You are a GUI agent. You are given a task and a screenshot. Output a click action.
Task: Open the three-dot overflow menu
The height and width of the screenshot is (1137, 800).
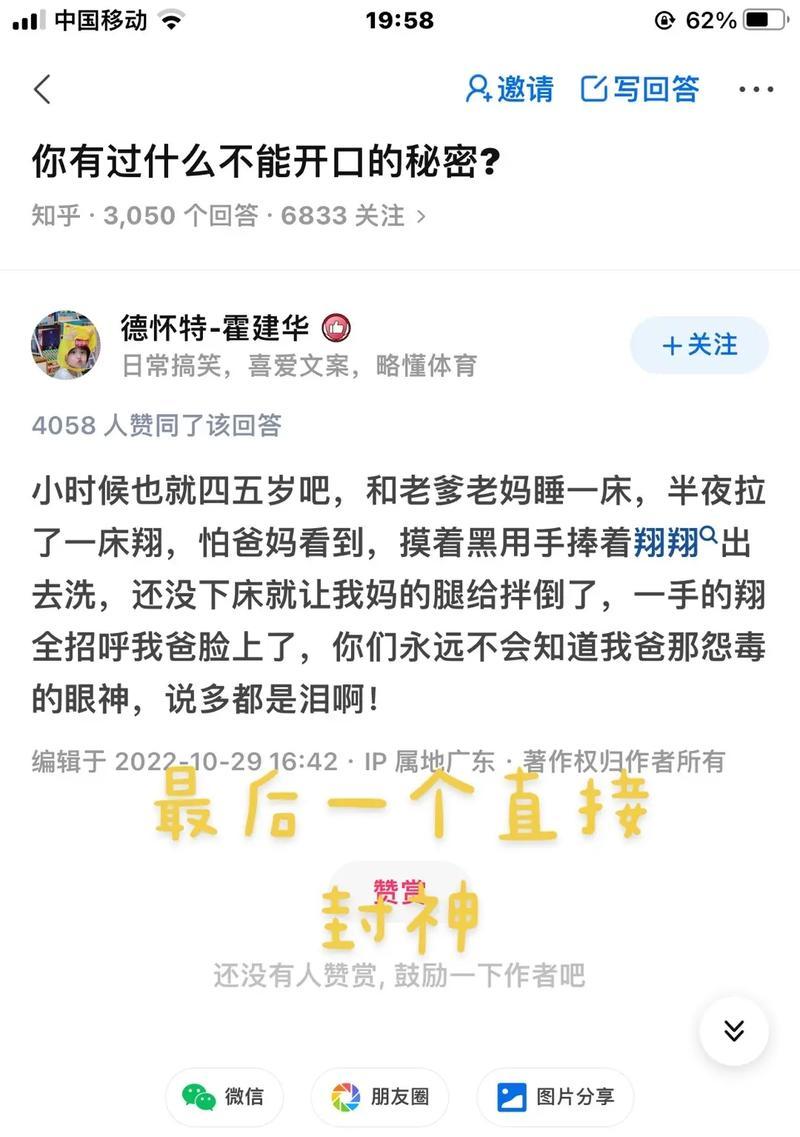pos(756,89)
